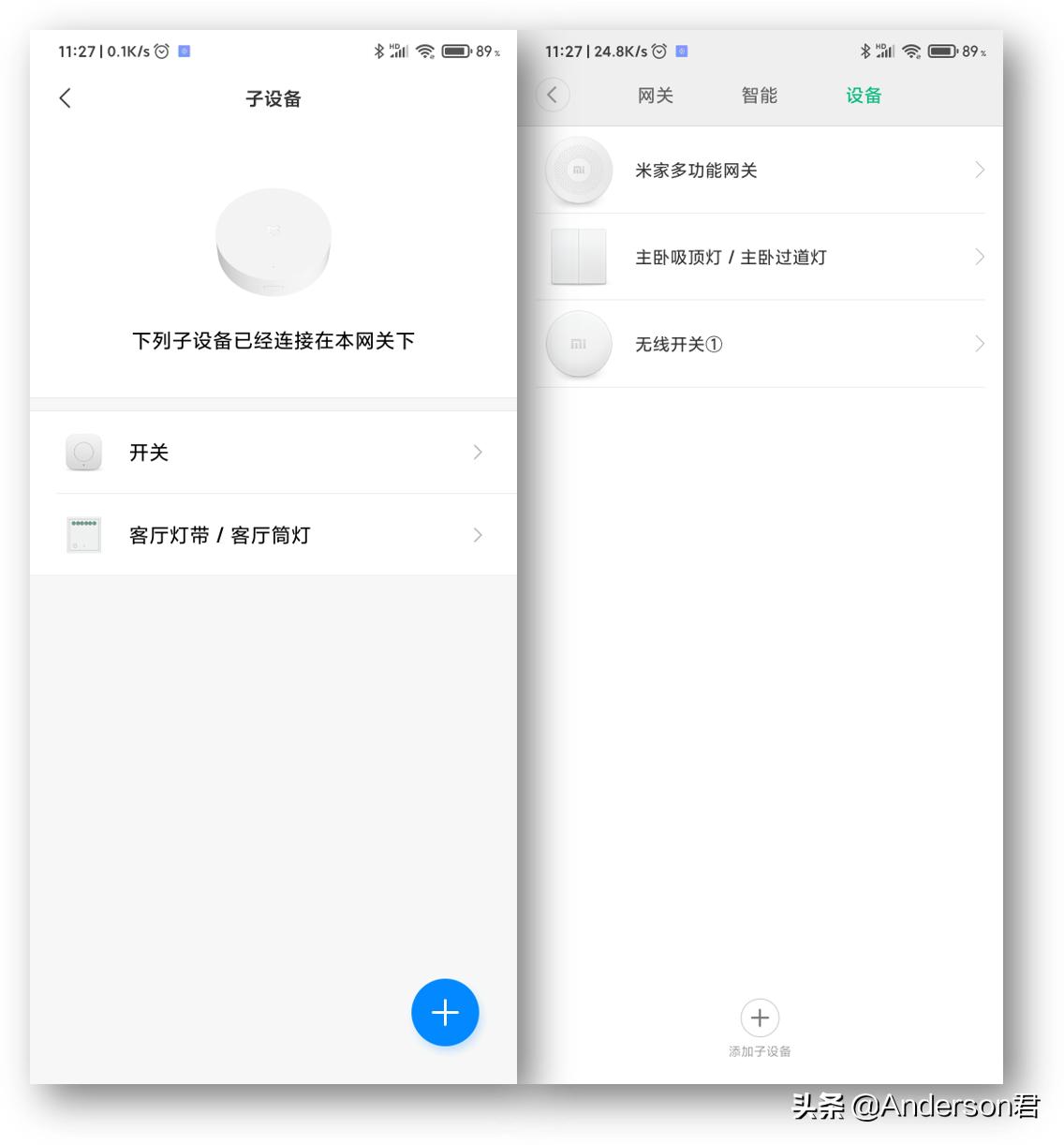Select the 主卧吸顶灯 wall switch icon
The height and width of the screenshot is (1145, 1064).
[578, 257]
